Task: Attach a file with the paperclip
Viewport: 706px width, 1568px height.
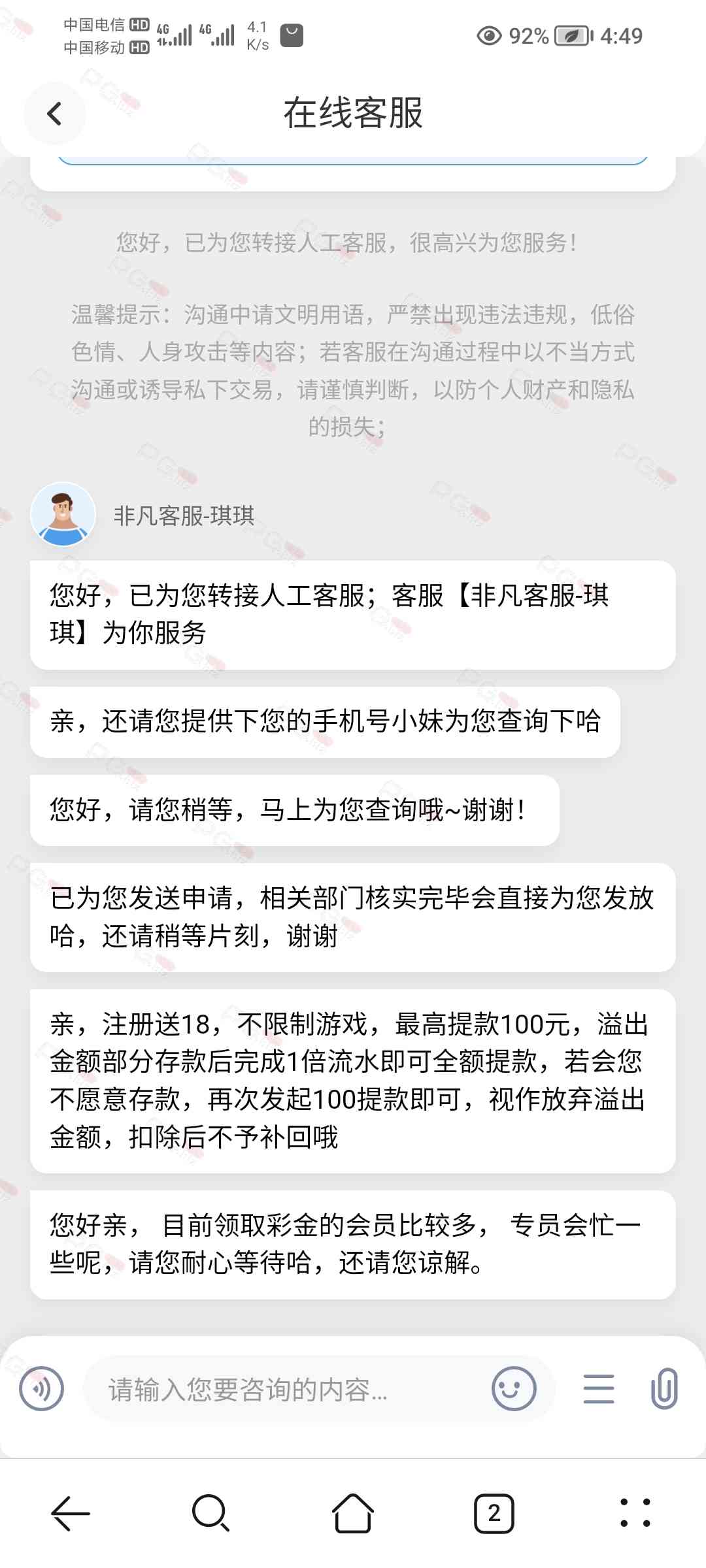Action: [664, 1389]
